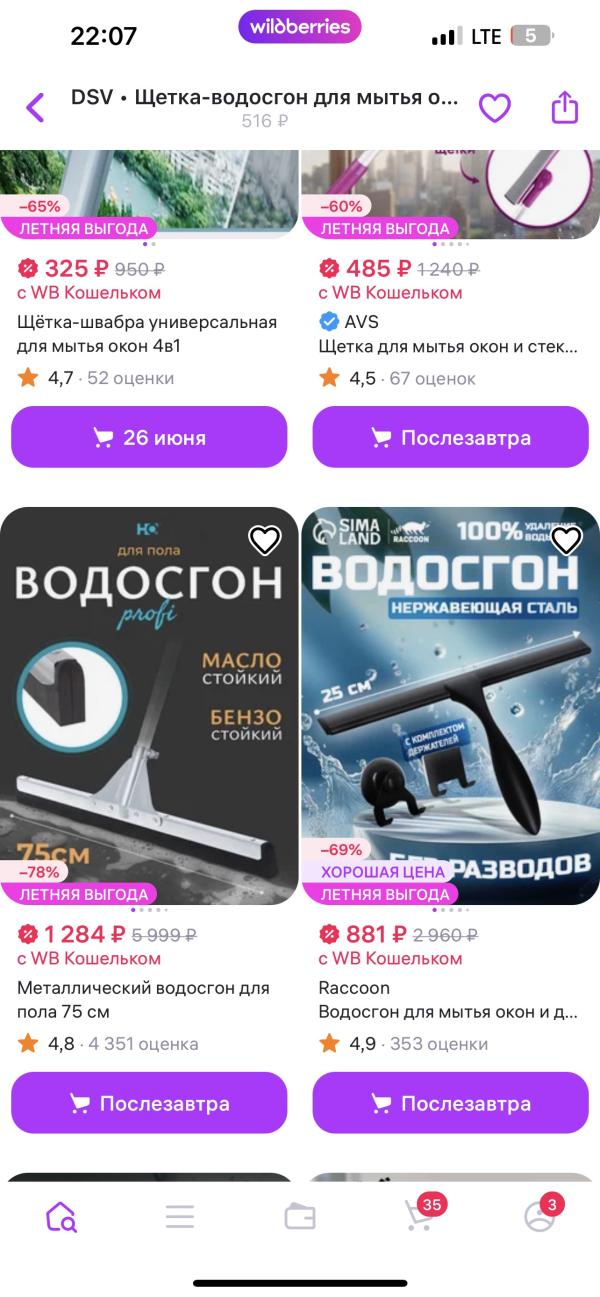
Task: Add DSV product to favorites from the header
Action: coord(495,107)
